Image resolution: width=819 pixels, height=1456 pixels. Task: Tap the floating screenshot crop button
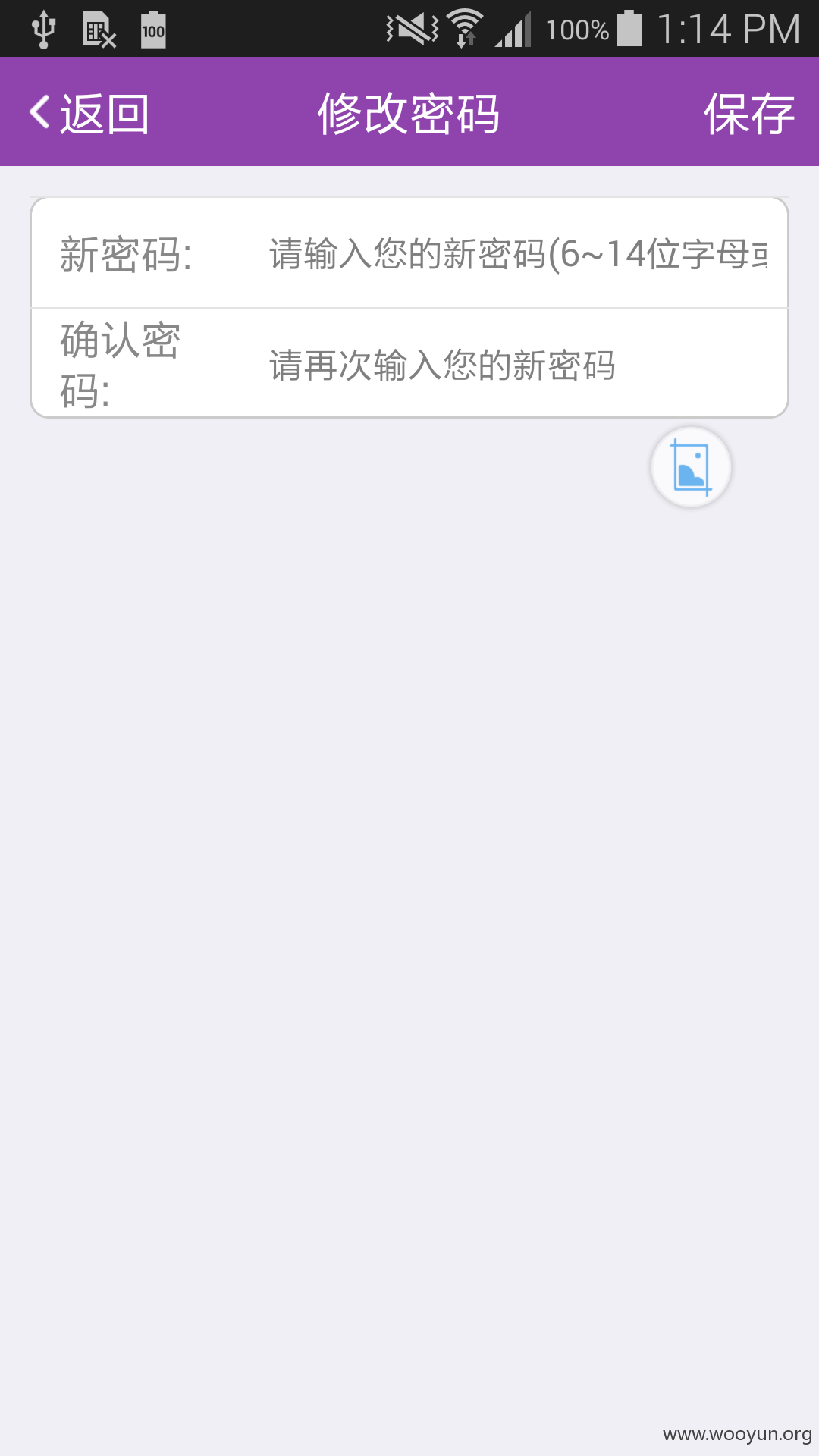point(691,467)
